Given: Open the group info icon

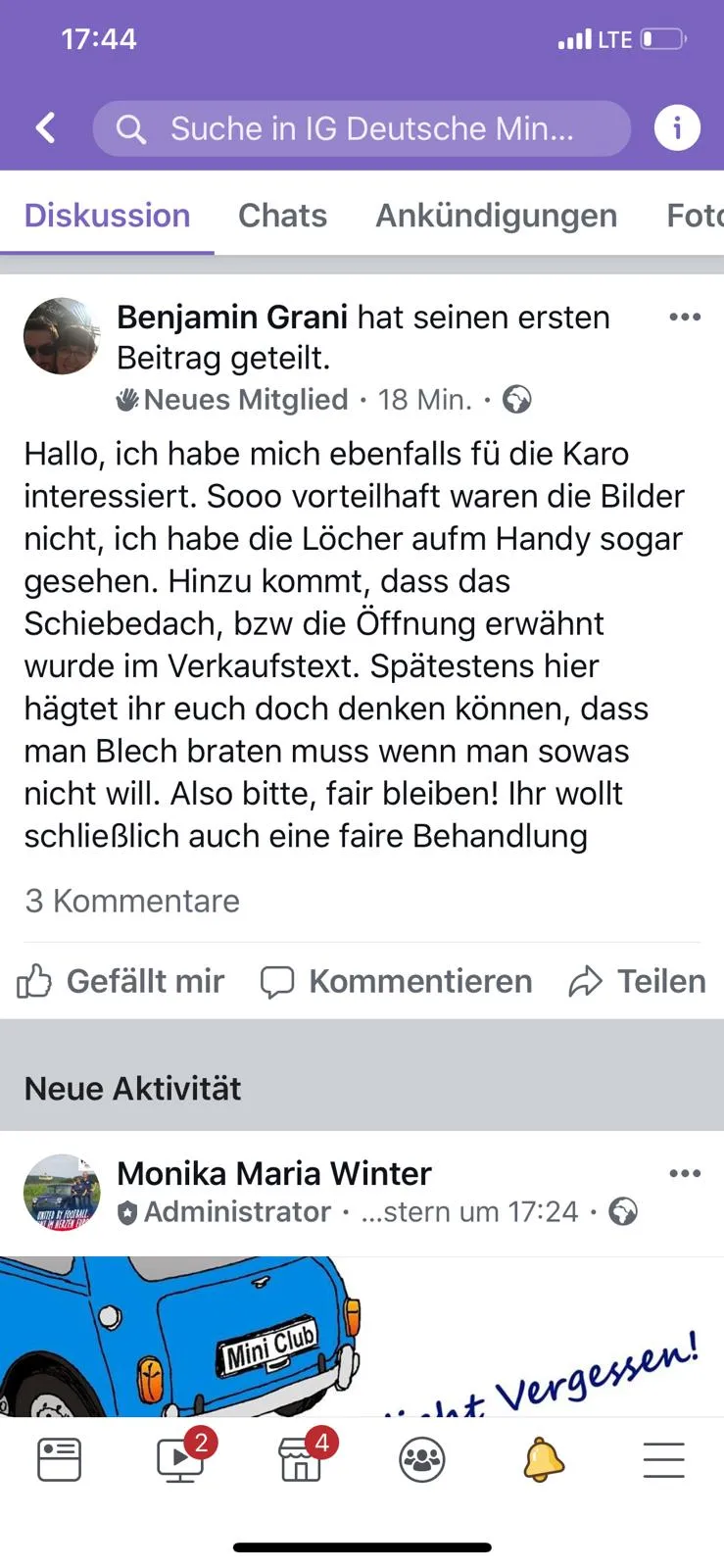Looking at the screenshot, I should tap(677, 128).
